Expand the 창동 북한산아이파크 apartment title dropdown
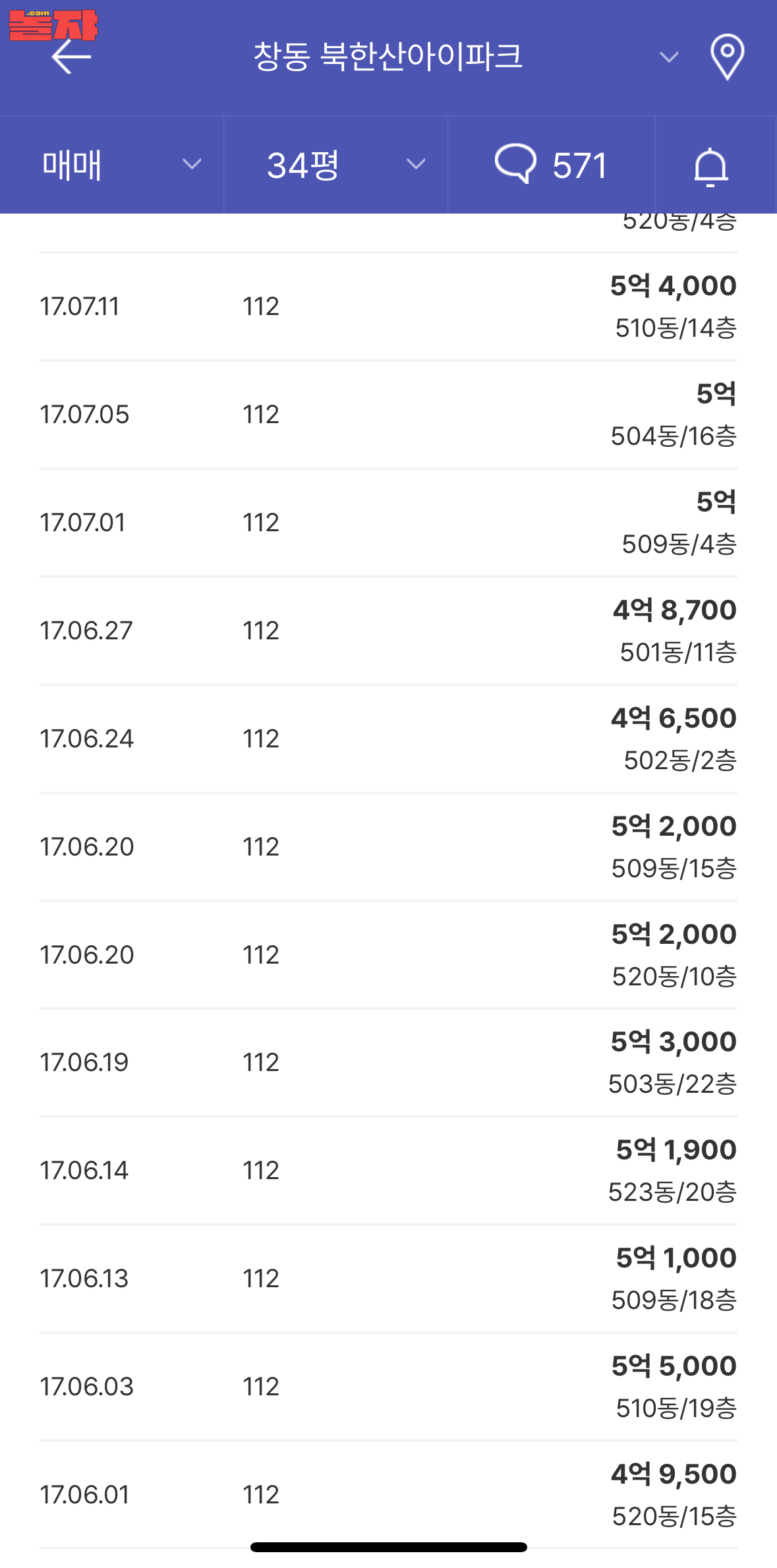The height and width of the screenshot is (1568, 777). click(669, 57)
